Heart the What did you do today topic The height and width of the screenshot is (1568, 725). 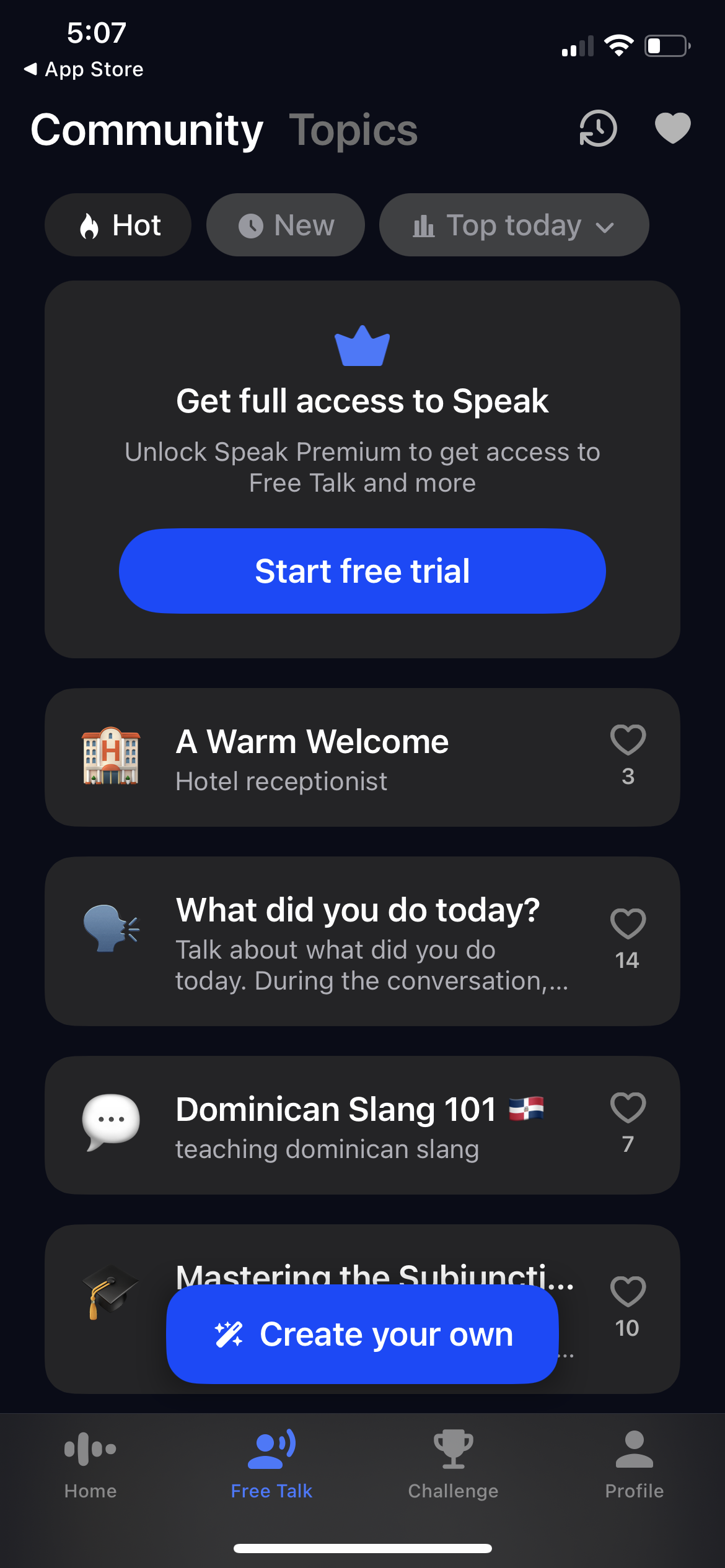[x=628, y=924]
